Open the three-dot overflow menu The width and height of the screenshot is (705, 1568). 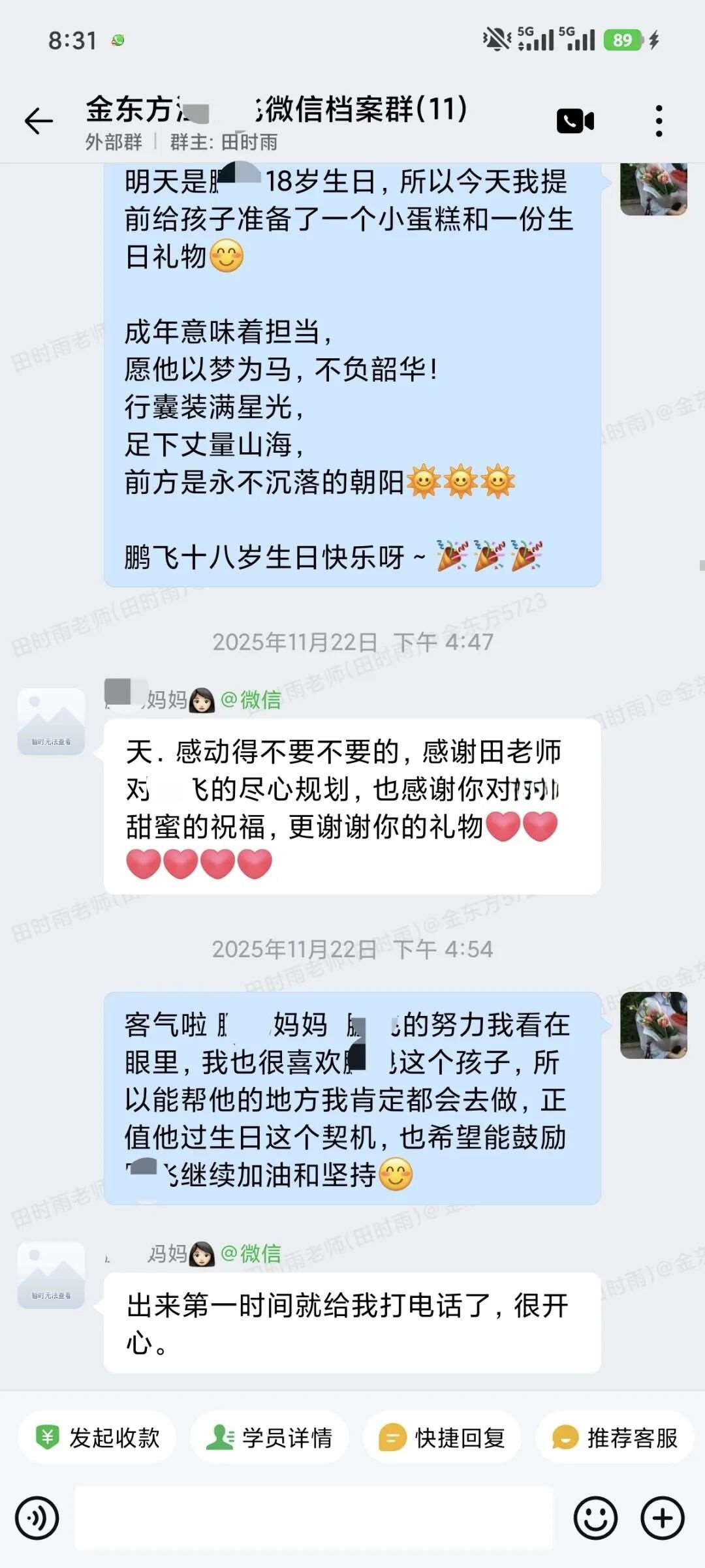tap(659, 121)
